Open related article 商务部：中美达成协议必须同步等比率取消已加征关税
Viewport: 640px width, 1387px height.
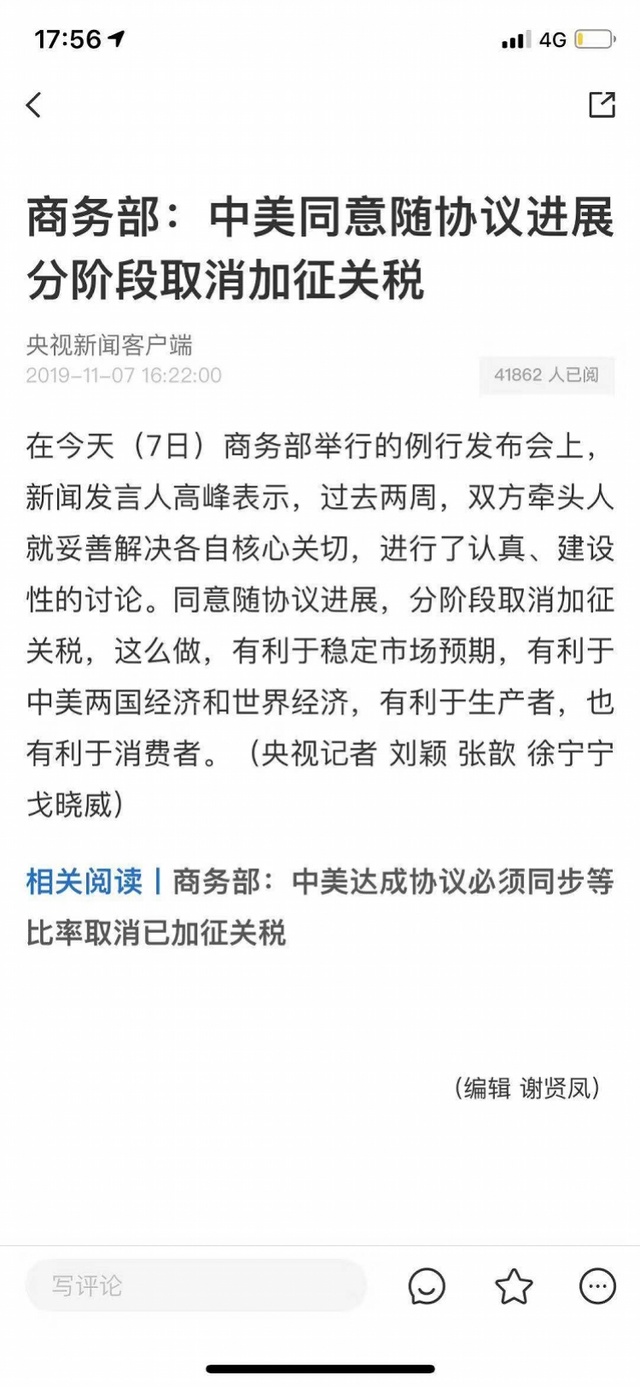coord(319,907)
